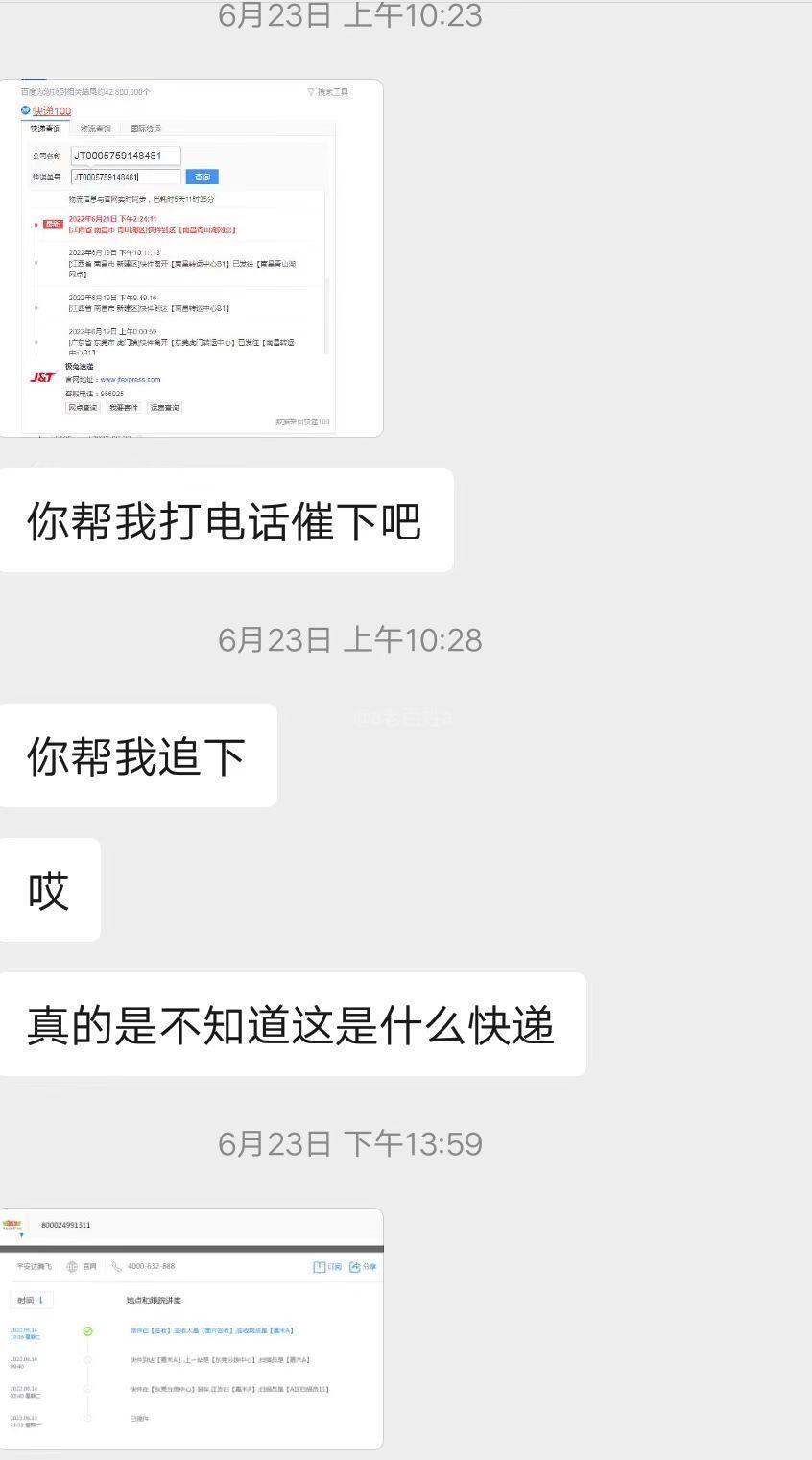Open the 800024991311 tracking screenshot image

tap(190, 1328)
